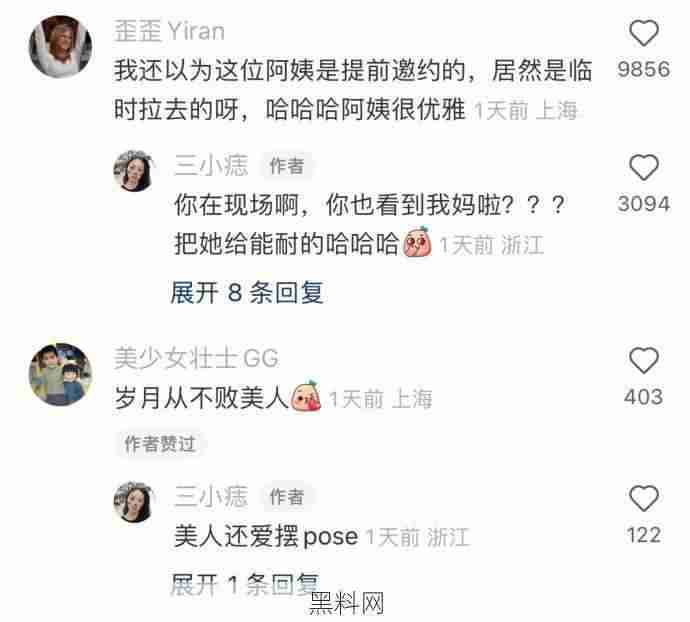The image size is (690, 622).
Task: Open 三小痣's avatar on the 我妈 reply
Action: pos(134,170)
